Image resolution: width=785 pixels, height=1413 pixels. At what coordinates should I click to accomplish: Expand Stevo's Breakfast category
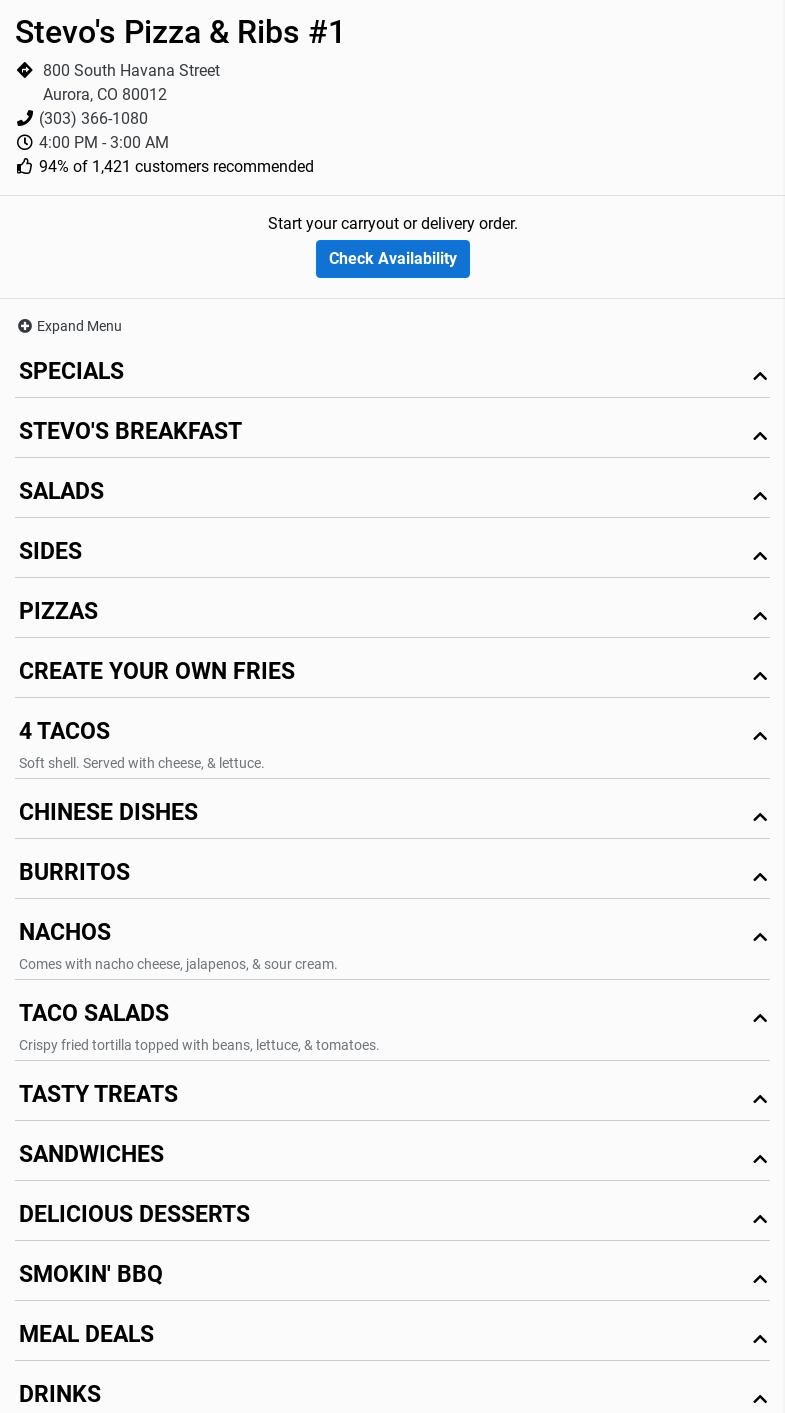coord(392,432)
